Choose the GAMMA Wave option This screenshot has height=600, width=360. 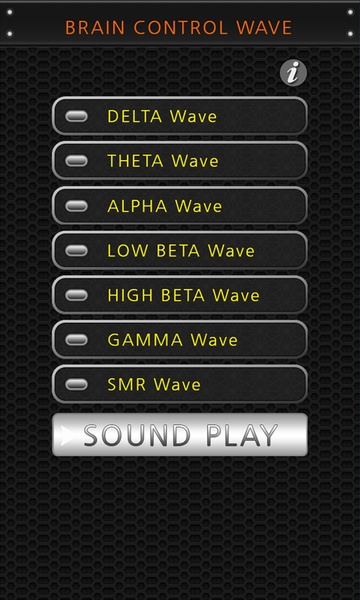180,340
